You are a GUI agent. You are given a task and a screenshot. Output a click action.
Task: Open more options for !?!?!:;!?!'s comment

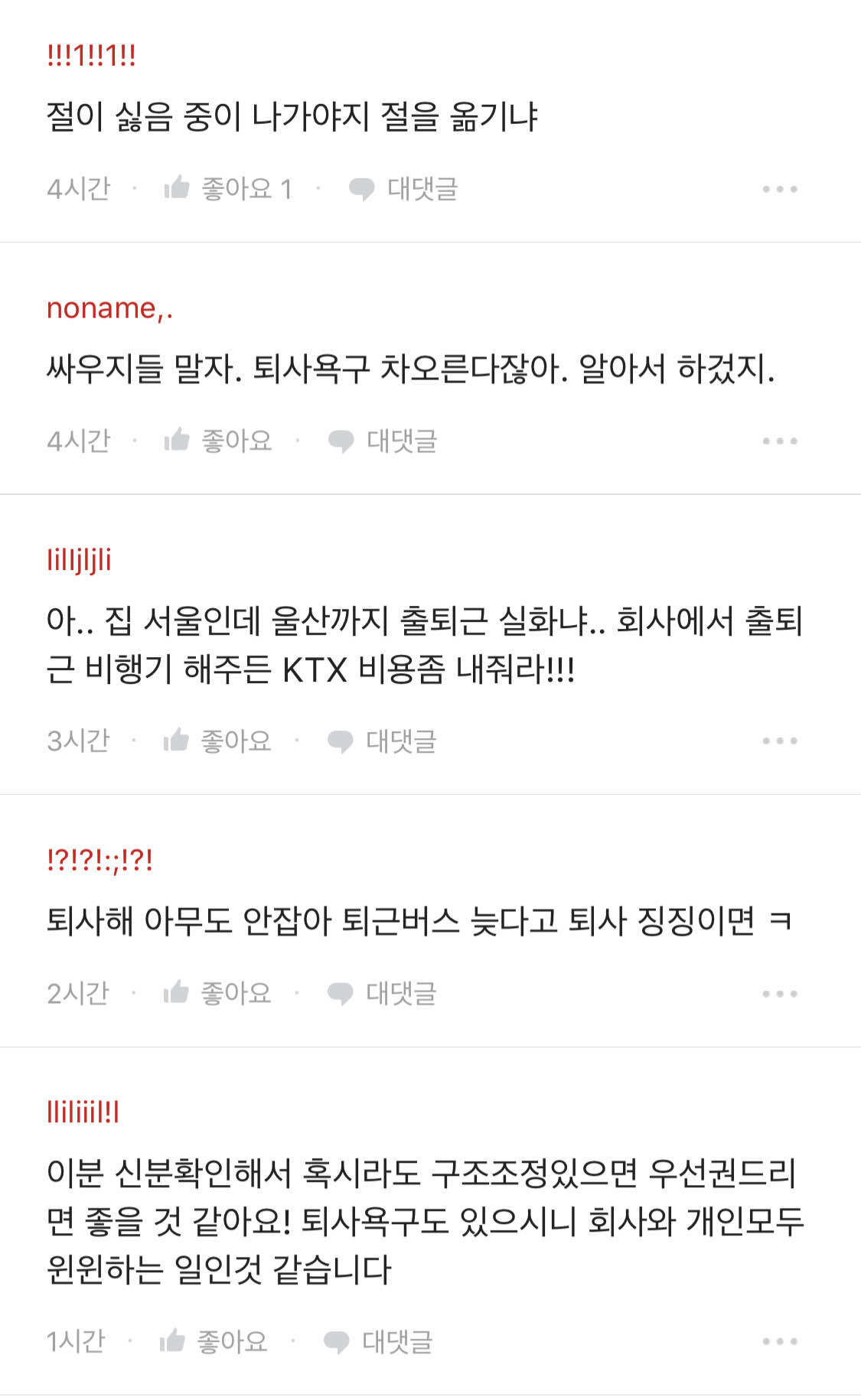click(x=781, y=992)
